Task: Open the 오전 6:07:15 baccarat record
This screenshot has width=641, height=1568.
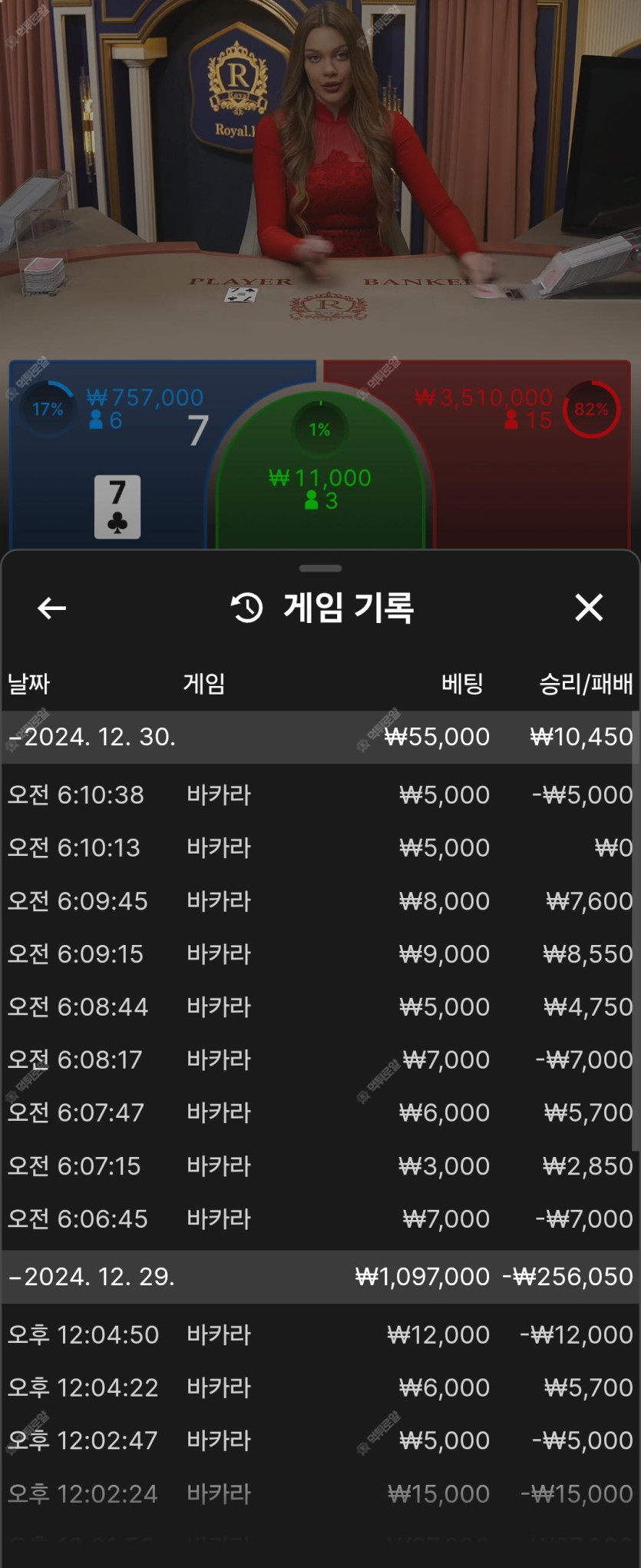Action: 319,1165
